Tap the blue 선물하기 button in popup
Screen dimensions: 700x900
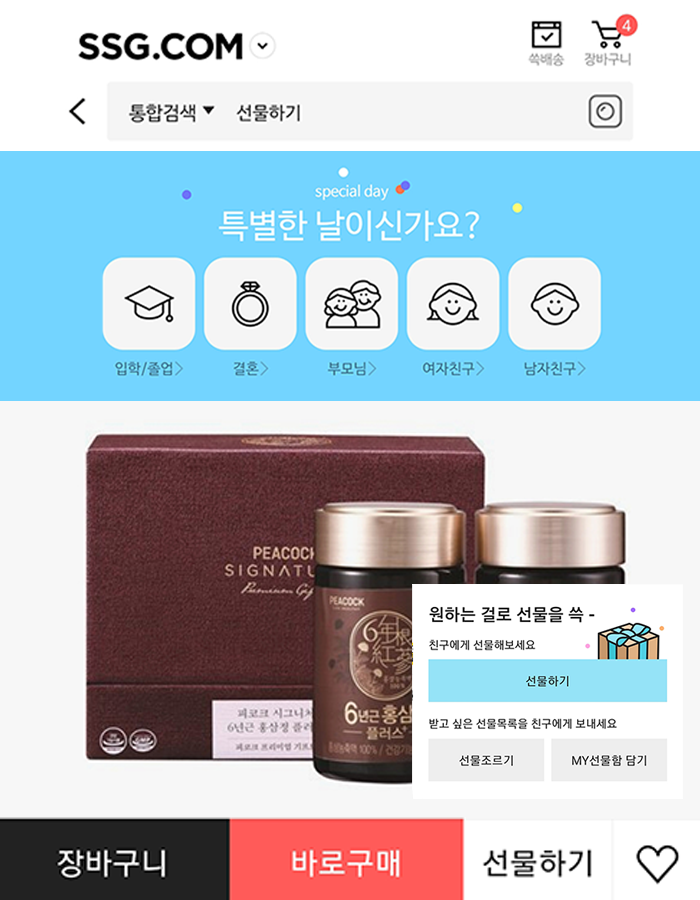(x=547, y=681)
